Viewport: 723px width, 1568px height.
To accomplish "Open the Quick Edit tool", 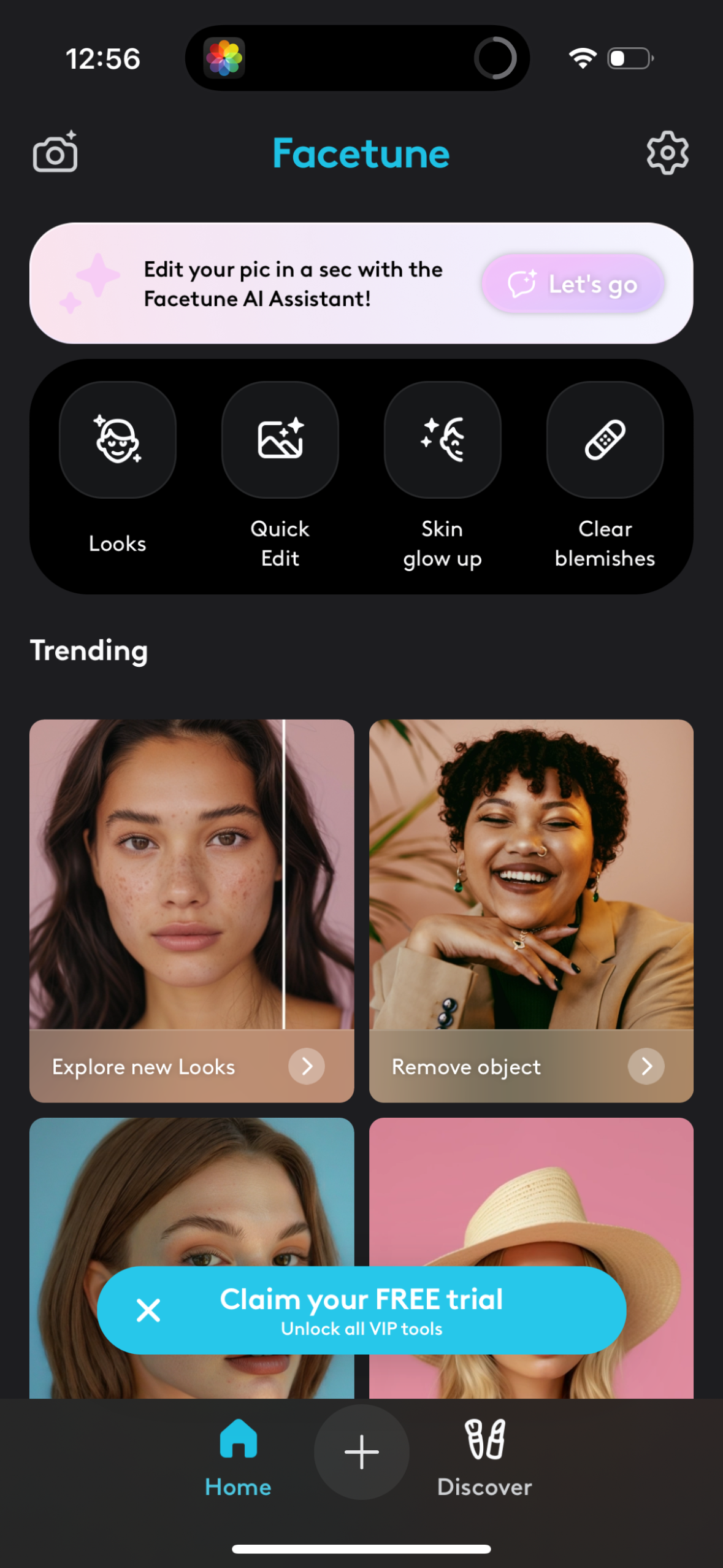I will (280, 439).
